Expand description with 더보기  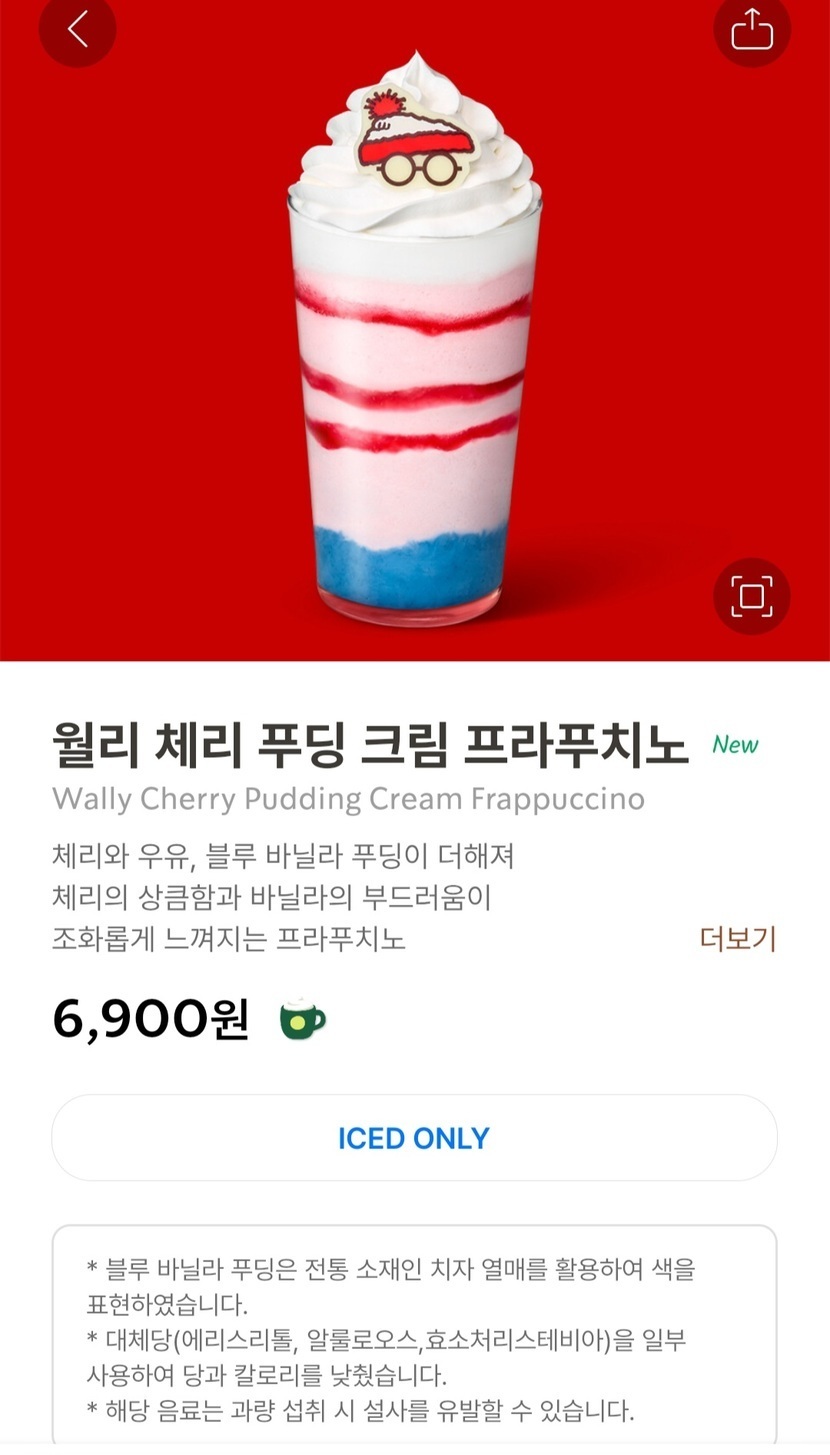coord(737,939)
